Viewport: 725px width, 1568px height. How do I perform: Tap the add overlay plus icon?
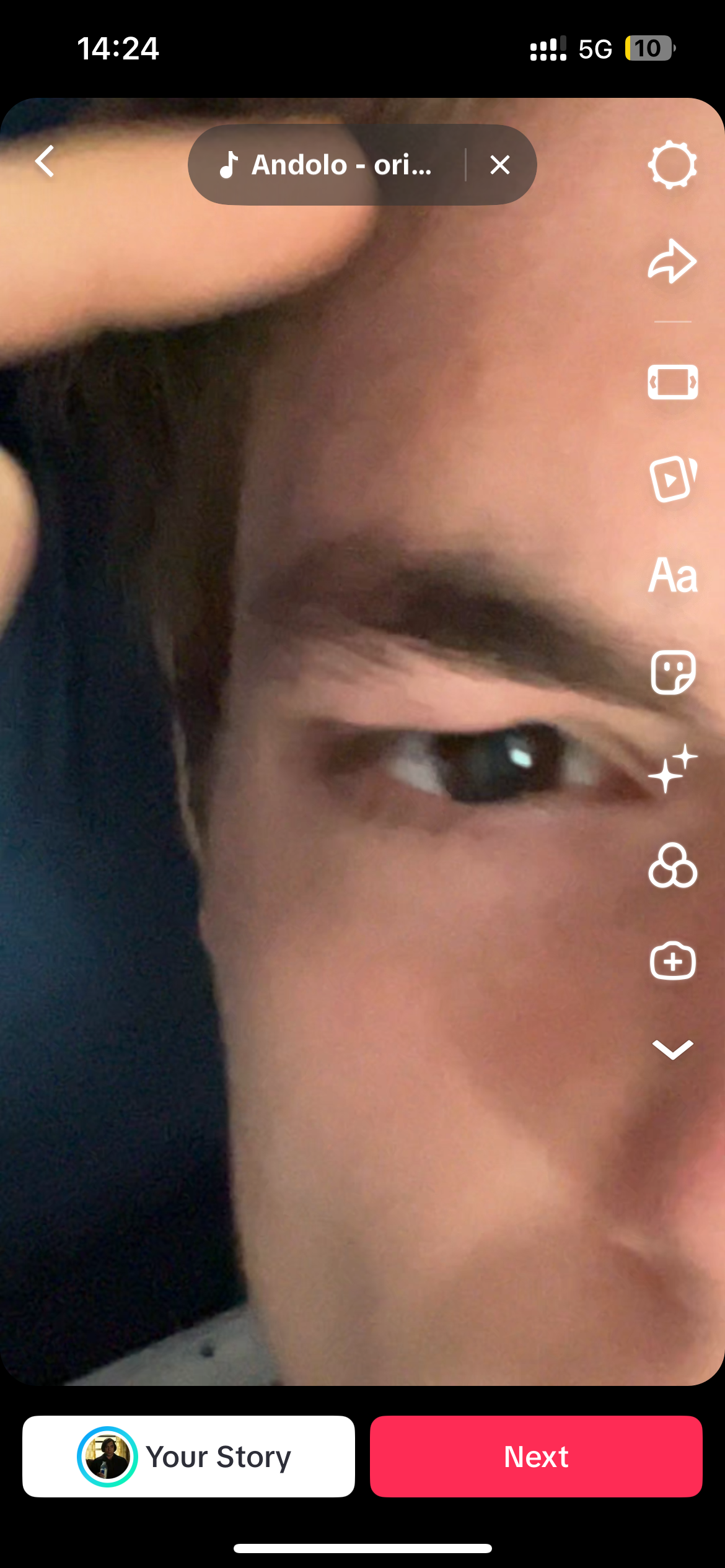pos(672,962)
